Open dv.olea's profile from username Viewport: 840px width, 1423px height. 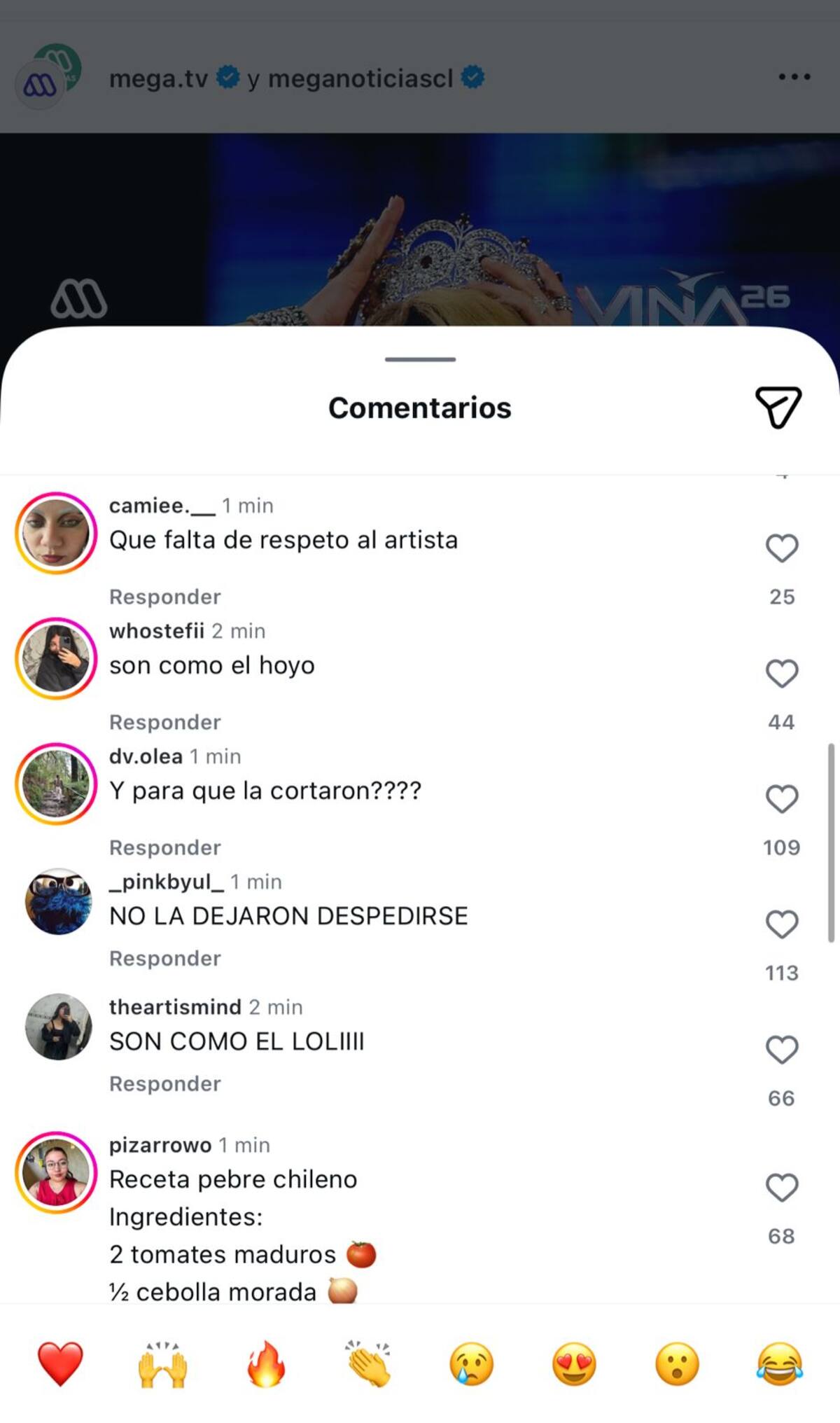pyautogui.click(x=146, y=756)
